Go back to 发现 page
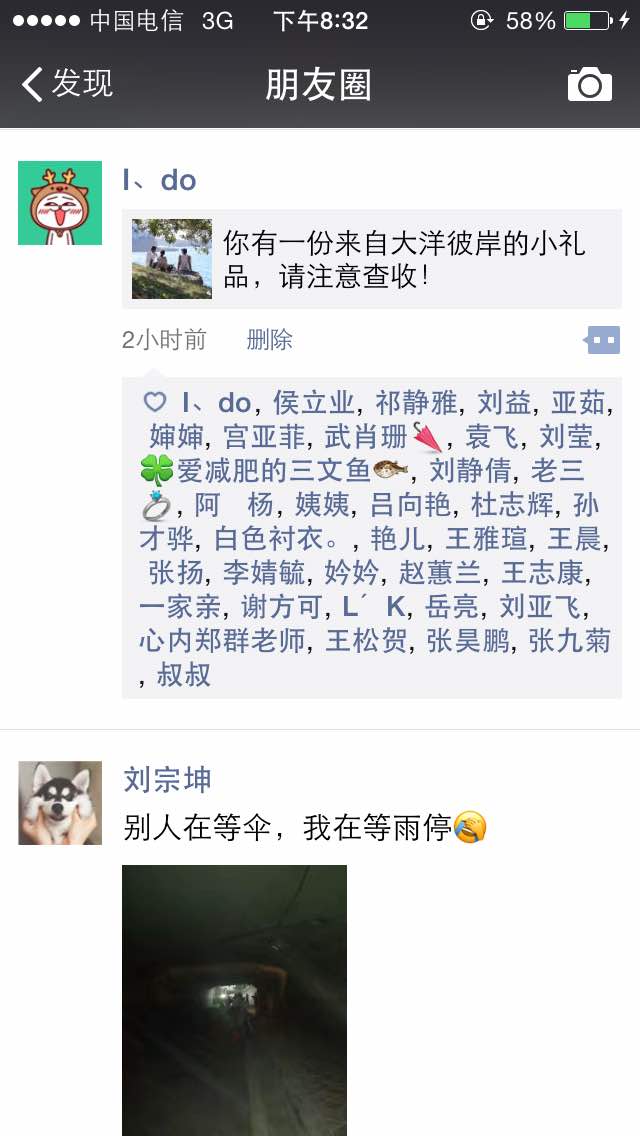The width and height of the screenshot is (640, 1136). pos(66,84)
